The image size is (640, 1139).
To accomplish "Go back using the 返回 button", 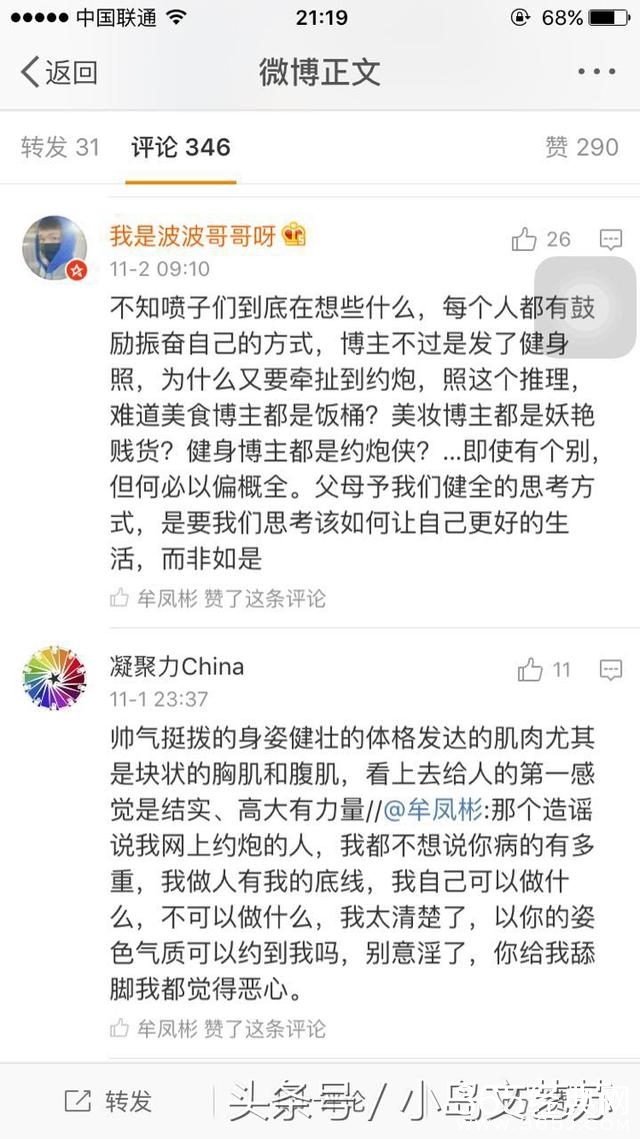I will [x=59, y=72].
